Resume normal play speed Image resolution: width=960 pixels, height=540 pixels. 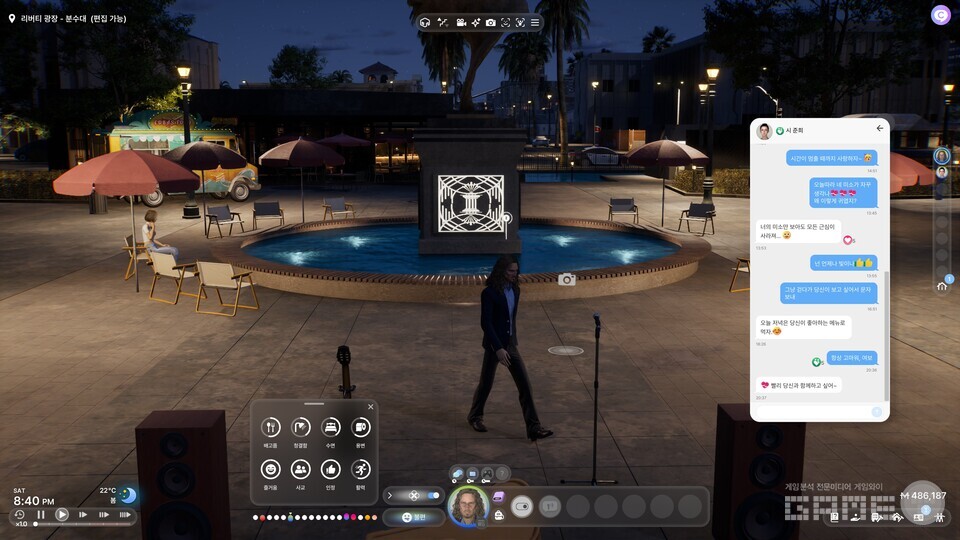(x=62, y=515)
